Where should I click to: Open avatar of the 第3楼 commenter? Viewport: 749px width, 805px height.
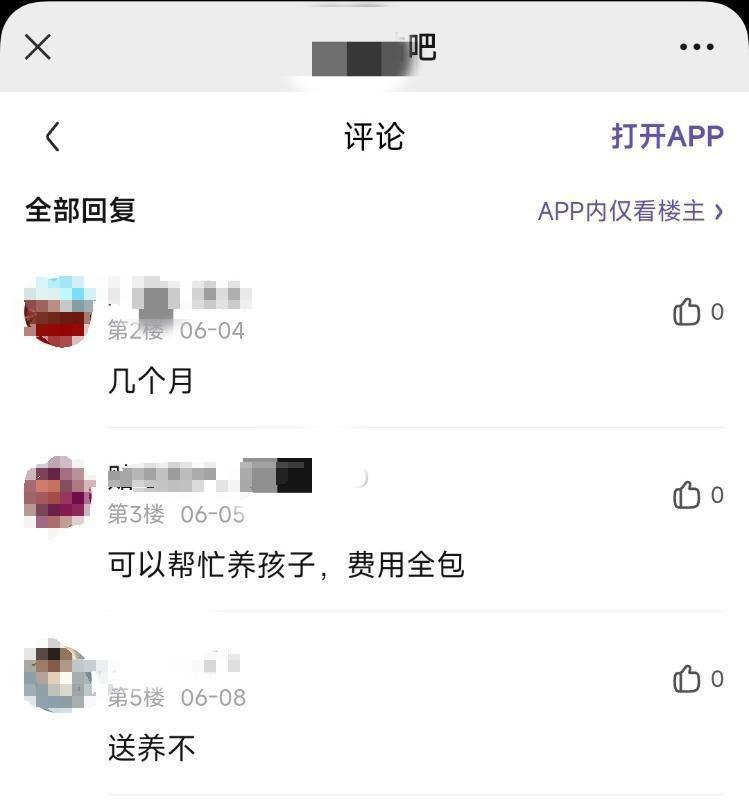coord(59,493)
